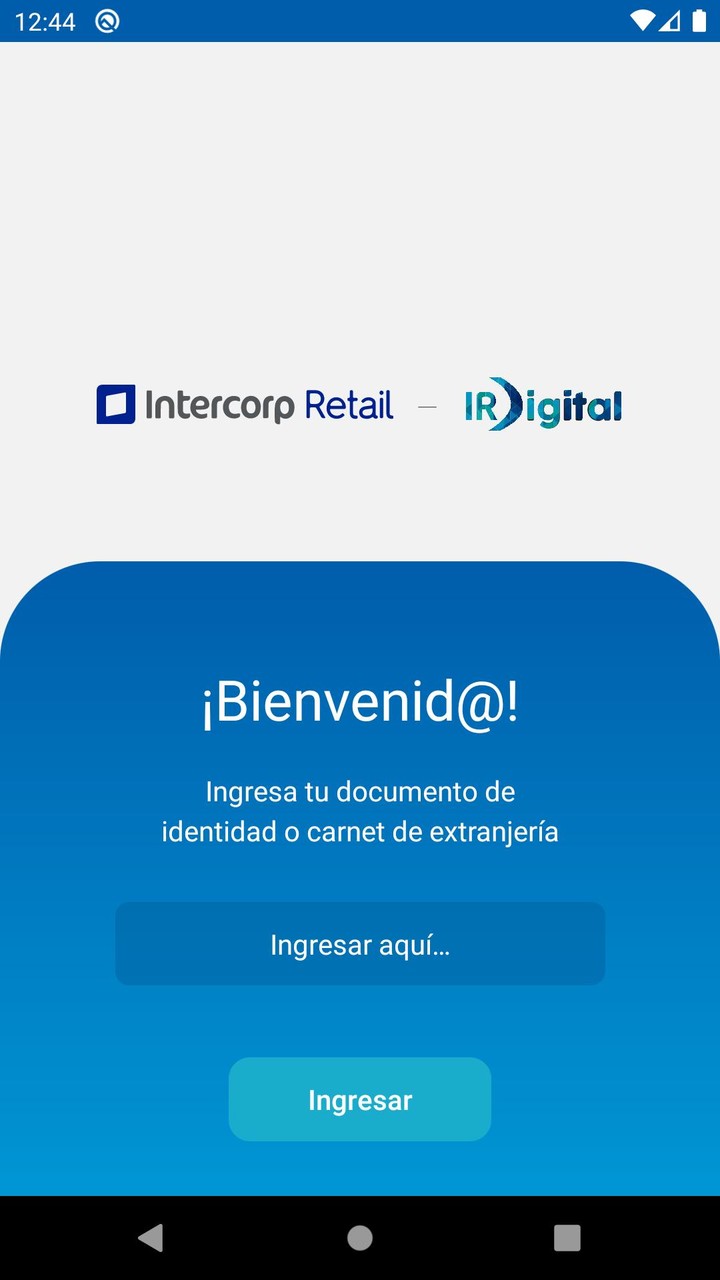Image resolution: width=720 pixels, height=1280 pixels.
Task: Tap the recent apps square button
Action: click(566, 1237)
